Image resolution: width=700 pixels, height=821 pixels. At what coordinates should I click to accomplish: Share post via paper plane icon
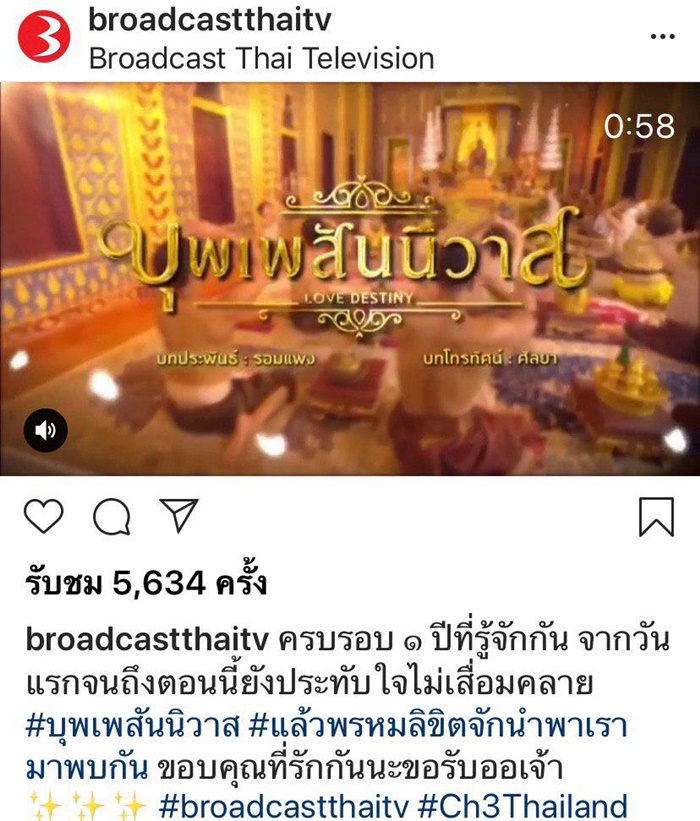(179, 515)
